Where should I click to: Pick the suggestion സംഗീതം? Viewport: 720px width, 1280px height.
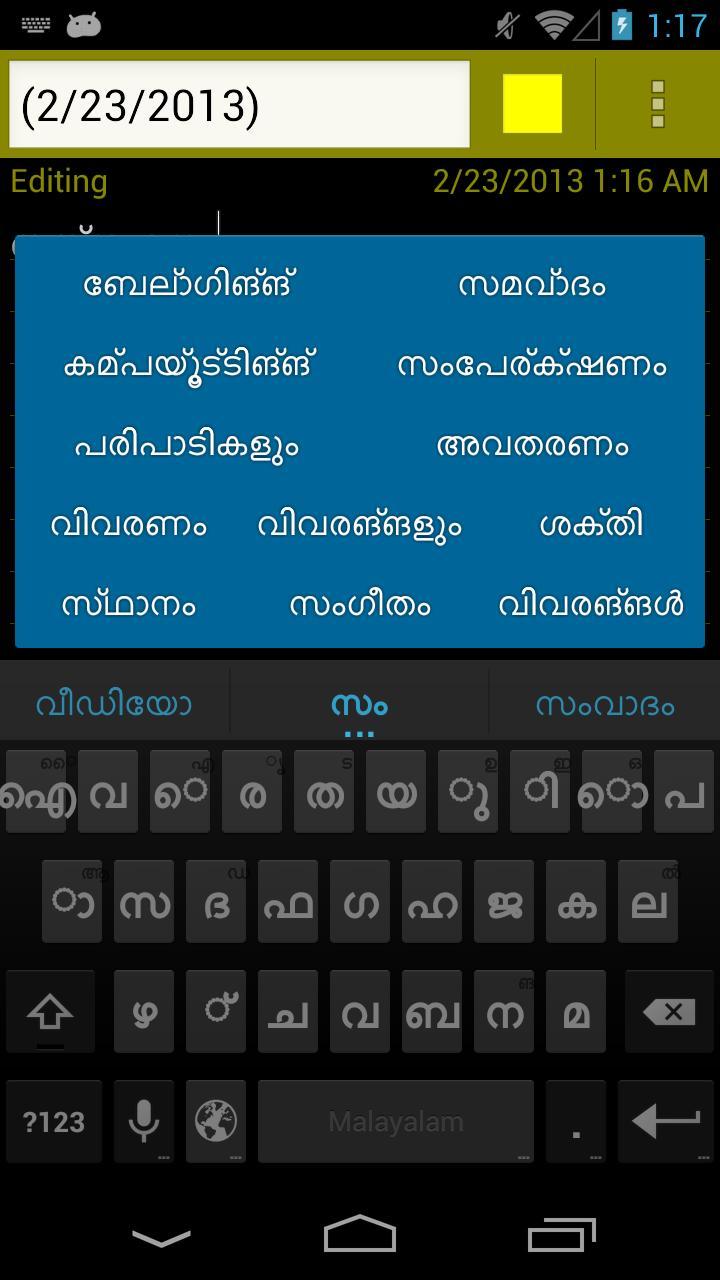click(x=360, y=605)
